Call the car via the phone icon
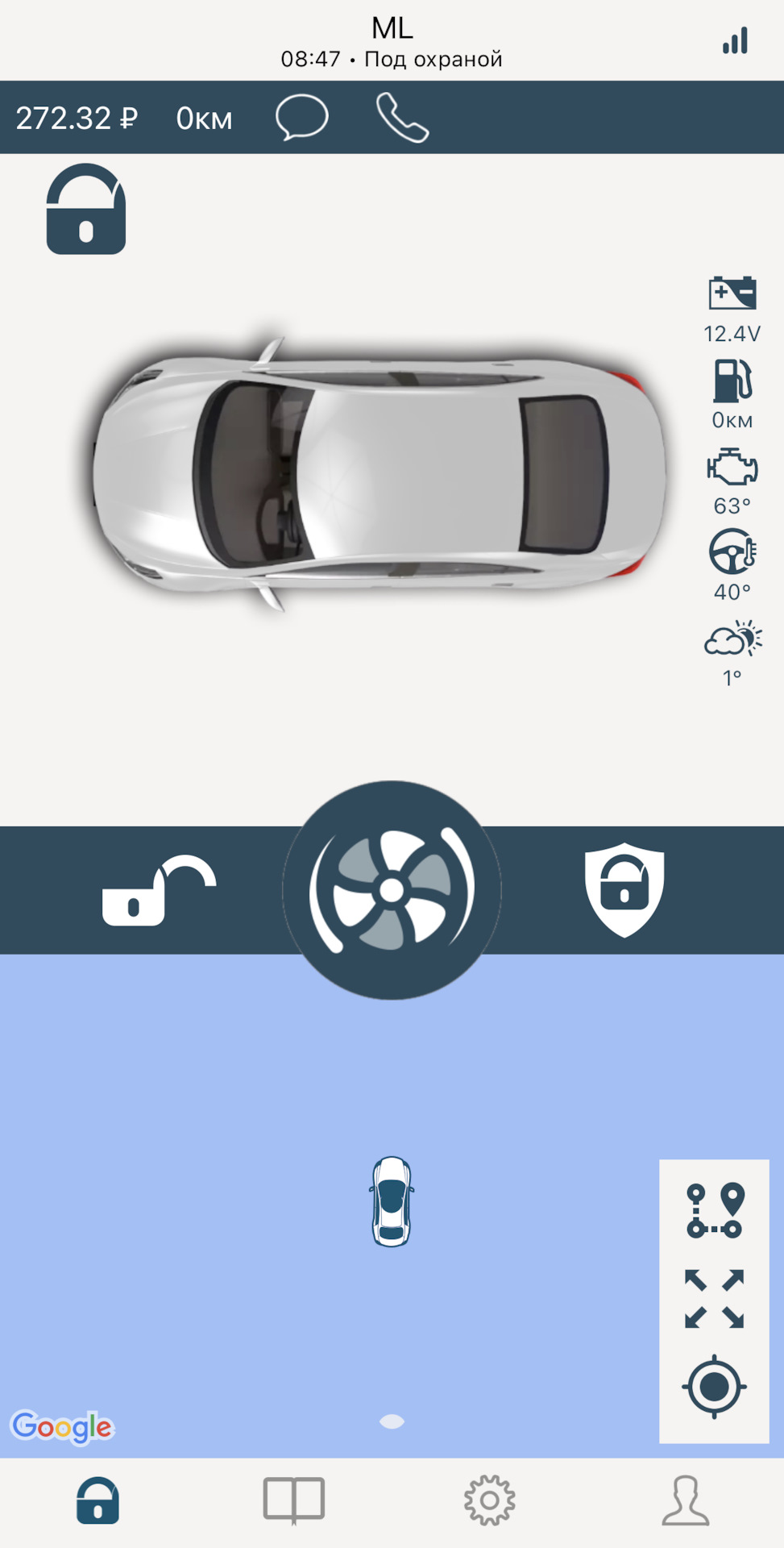The height and width of the screenshot is (1548, 784). [x=402, y=118]
